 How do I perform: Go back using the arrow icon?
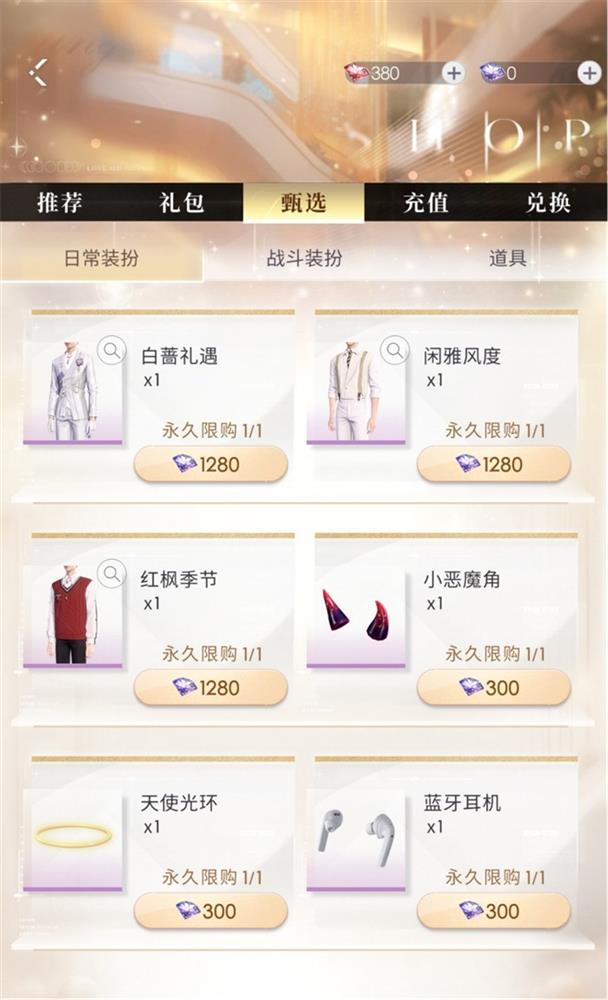pos(39,72)
